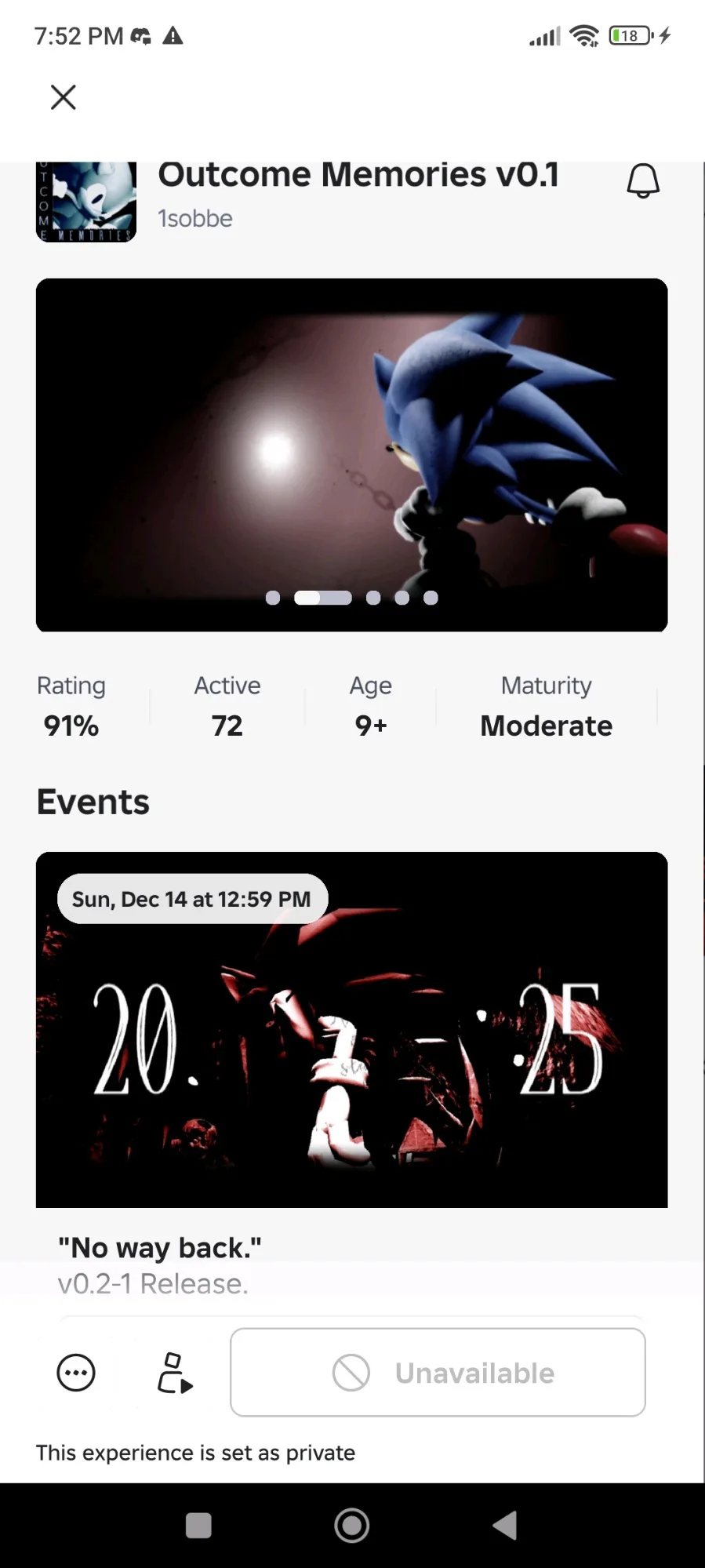
Task: Open the "No way back." event card
Action: pos(351,1029)
